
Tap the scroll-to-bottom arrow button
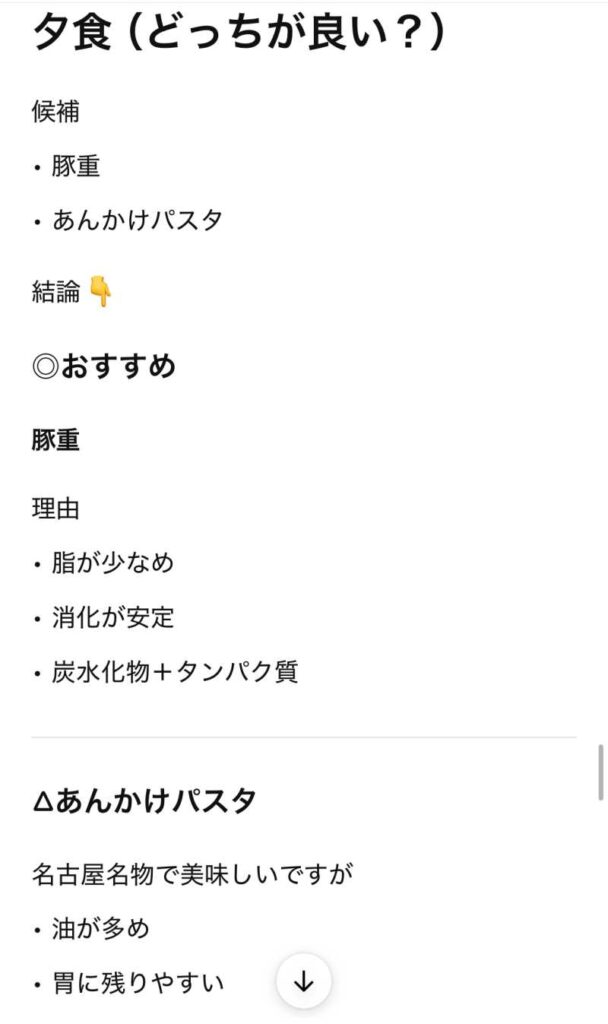tap(304, 982)
